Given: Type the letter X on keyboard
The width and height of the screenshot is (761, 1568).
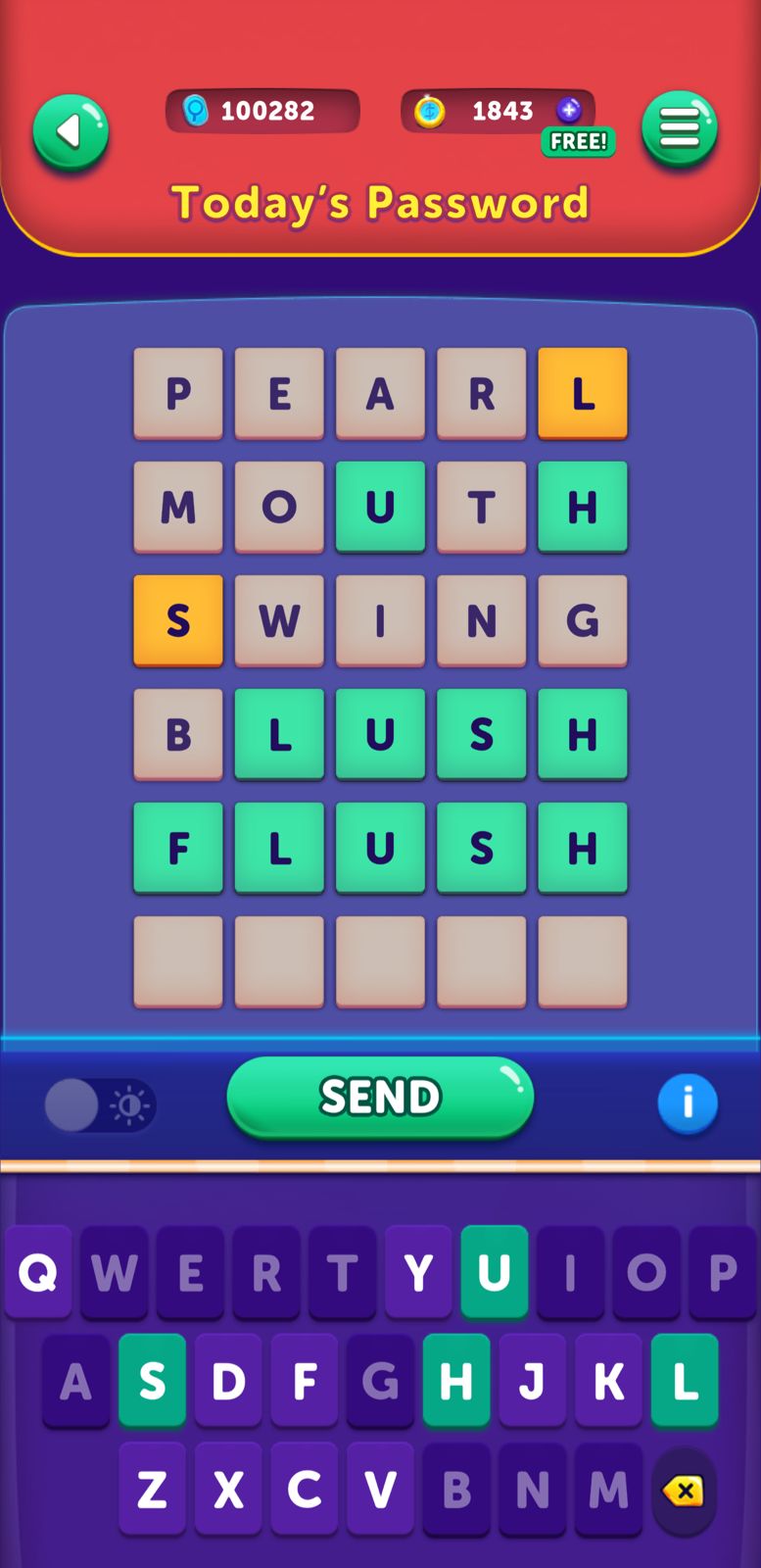Looking at the screenshot, I should point(228,1490).
